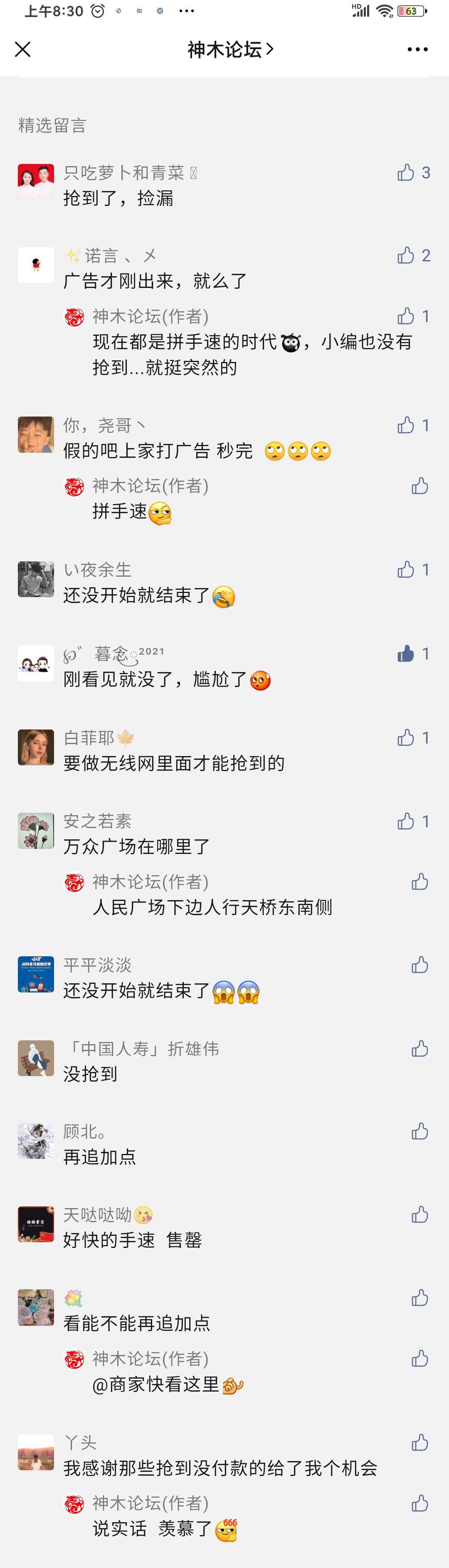Like 白菲耶's comment about 无线网

tap(406, 738)
